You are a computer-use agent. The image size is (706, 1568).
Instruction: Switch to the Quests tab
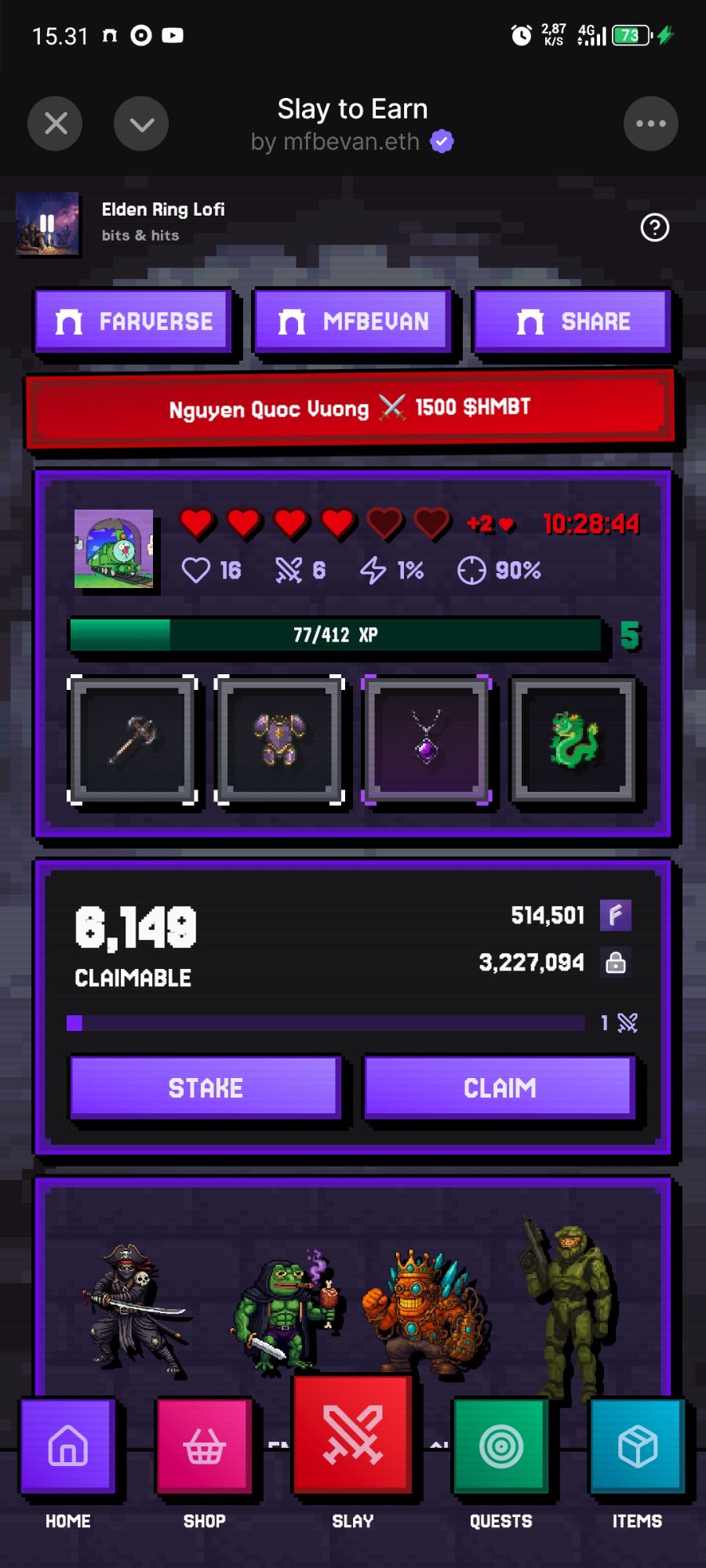coord(500,1446)
